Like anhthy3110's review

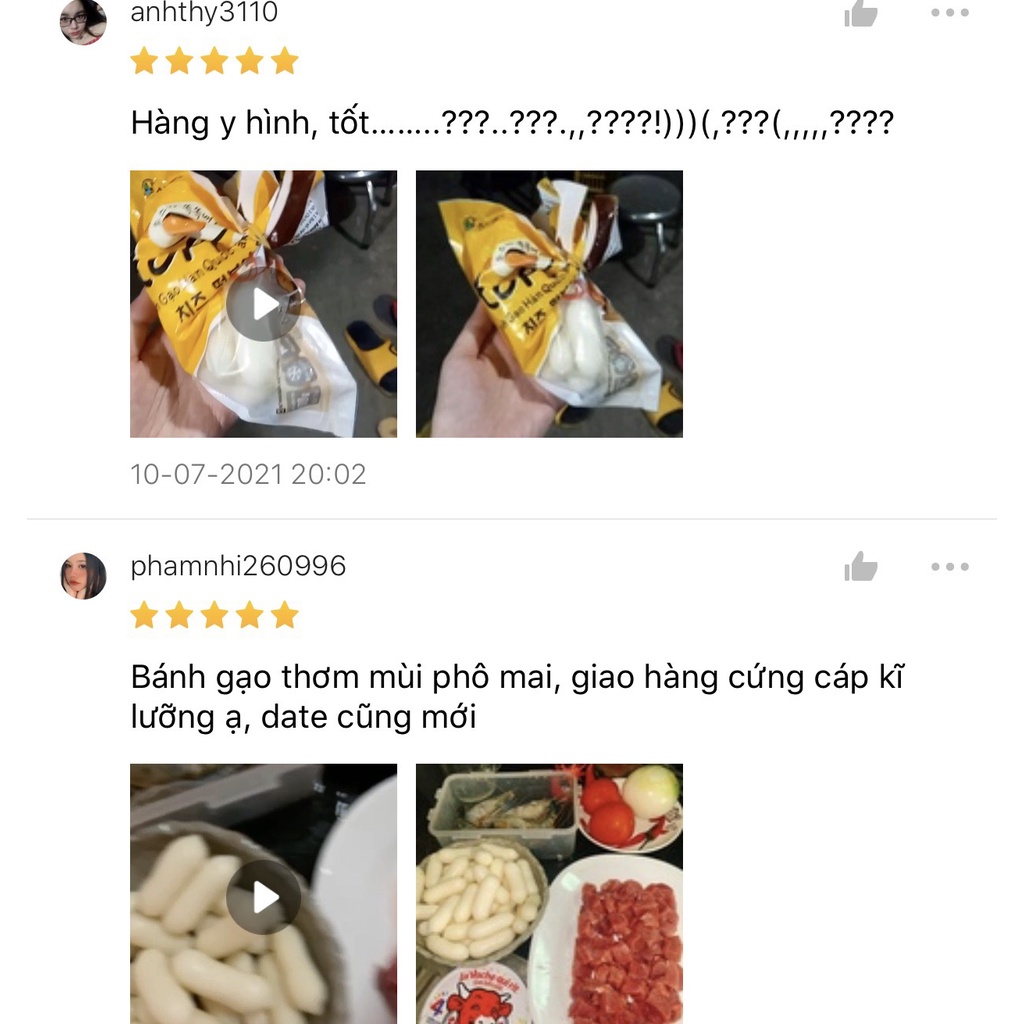point(860,13)
